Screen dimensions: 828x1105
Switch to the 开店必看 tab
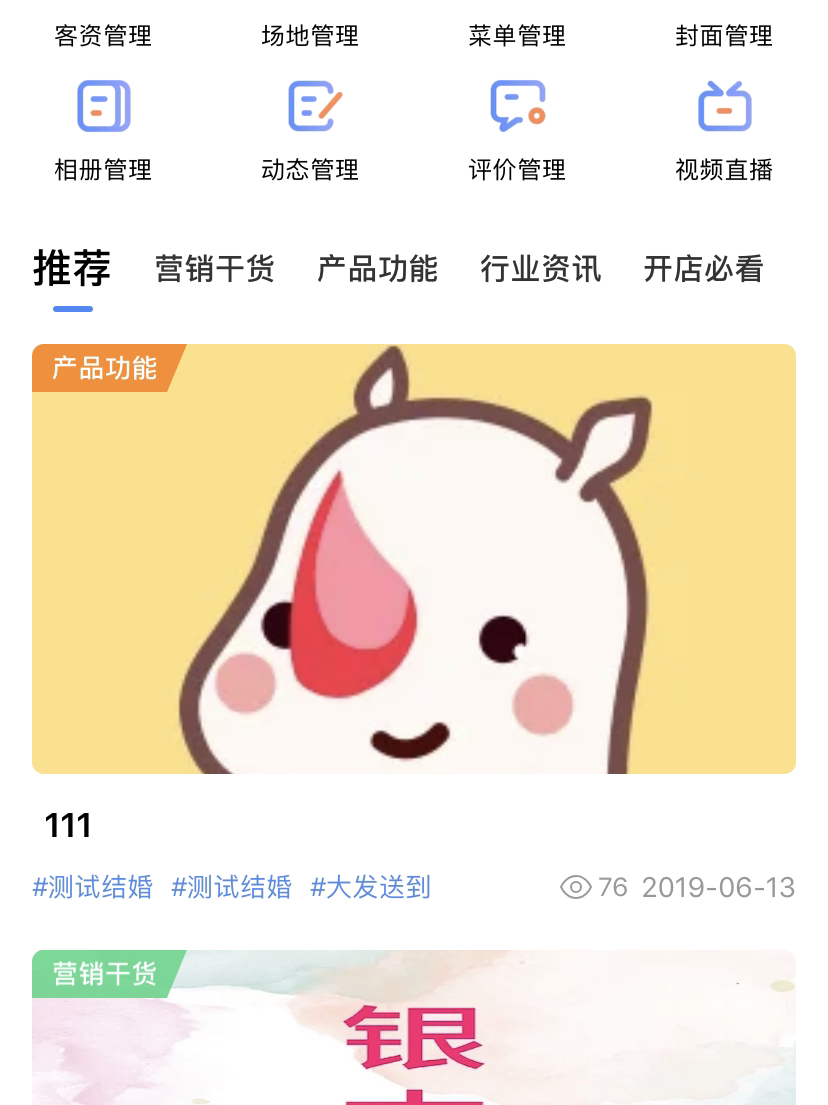[704, 269]
